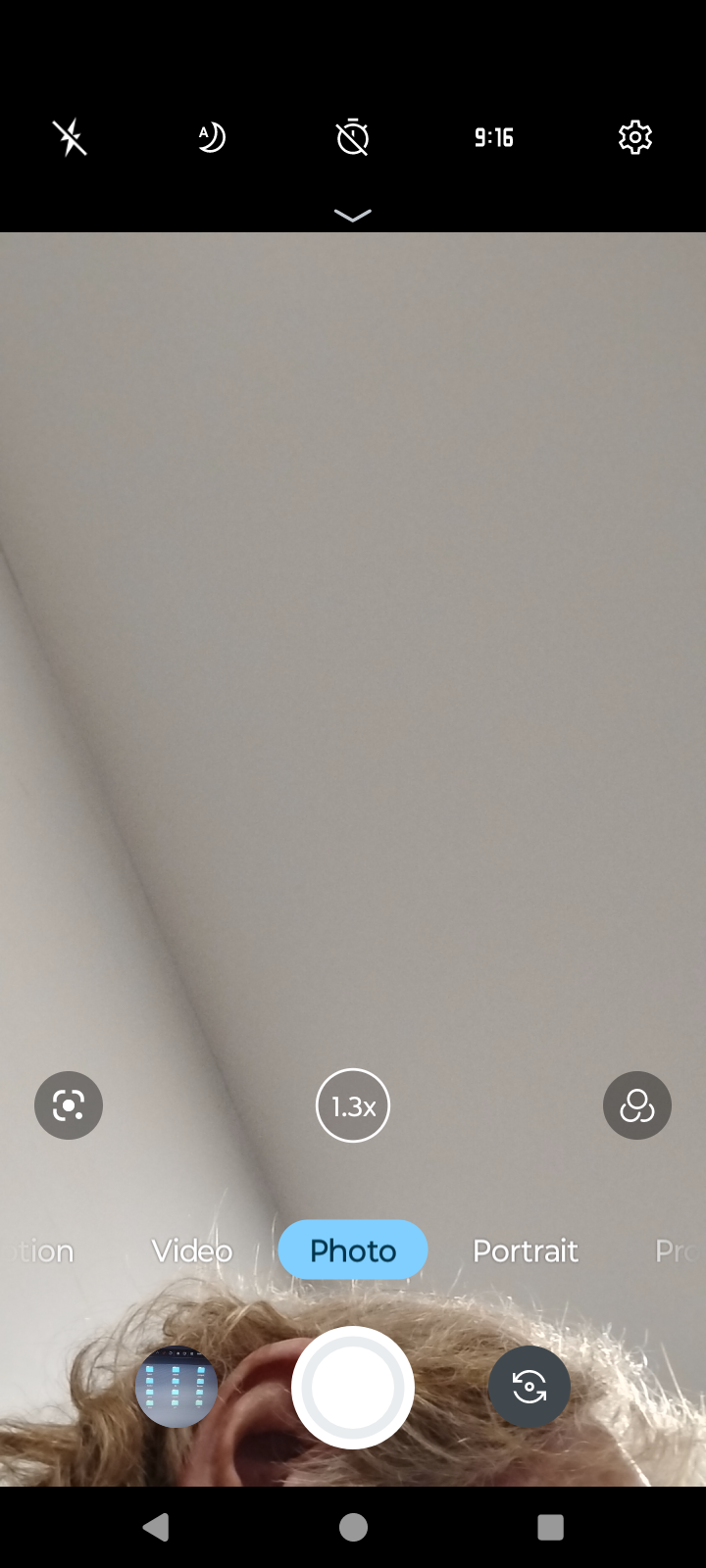Viewport: 706px width, 1568px height.
Task: Toggle the flash setting
Action: (x=71, y=137)
